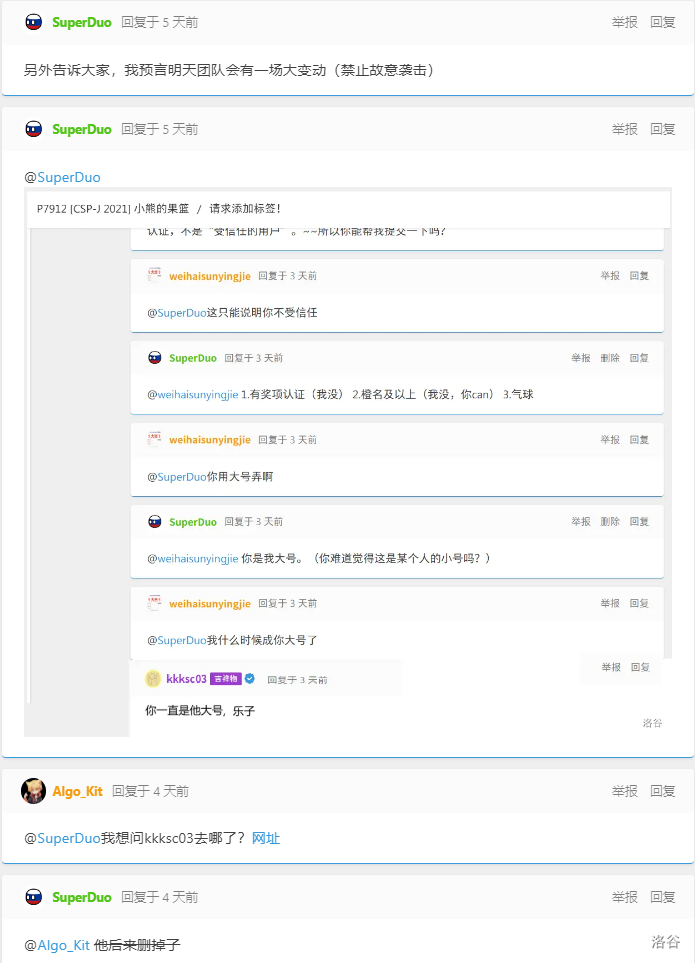Screen dimensions: 695x963
Task: Open the 网址 link in Algo_Kit's comment
Action: (265, 838)
